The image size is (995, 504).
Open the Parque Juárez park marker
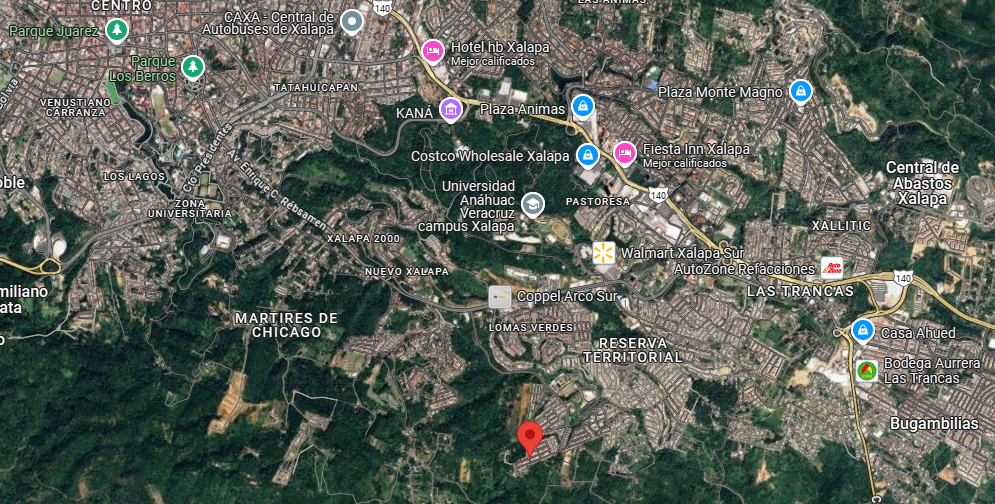click(118, 31)
